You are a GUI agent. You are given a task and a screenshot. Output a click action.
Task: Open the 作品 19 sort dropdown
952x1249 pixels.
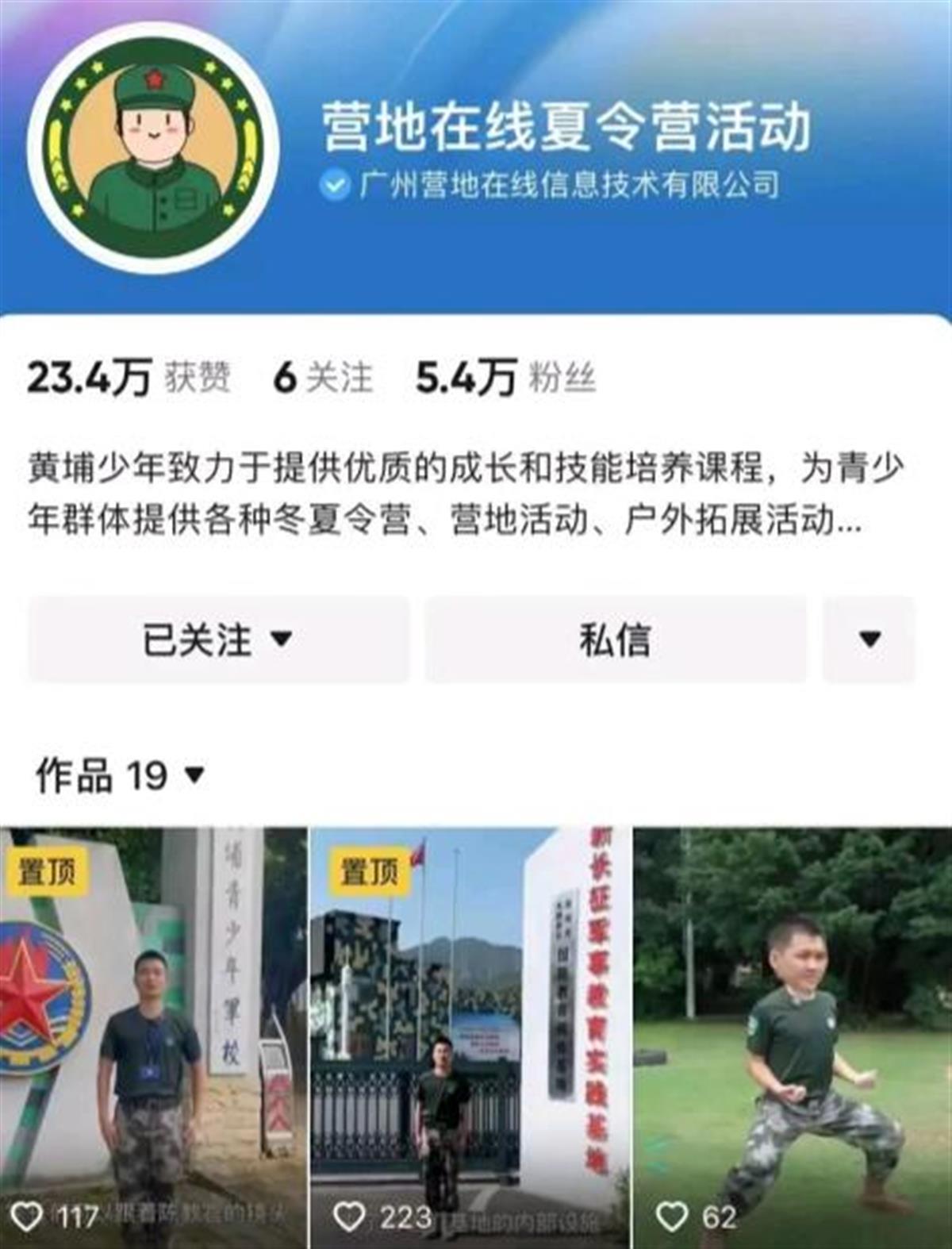121,774
